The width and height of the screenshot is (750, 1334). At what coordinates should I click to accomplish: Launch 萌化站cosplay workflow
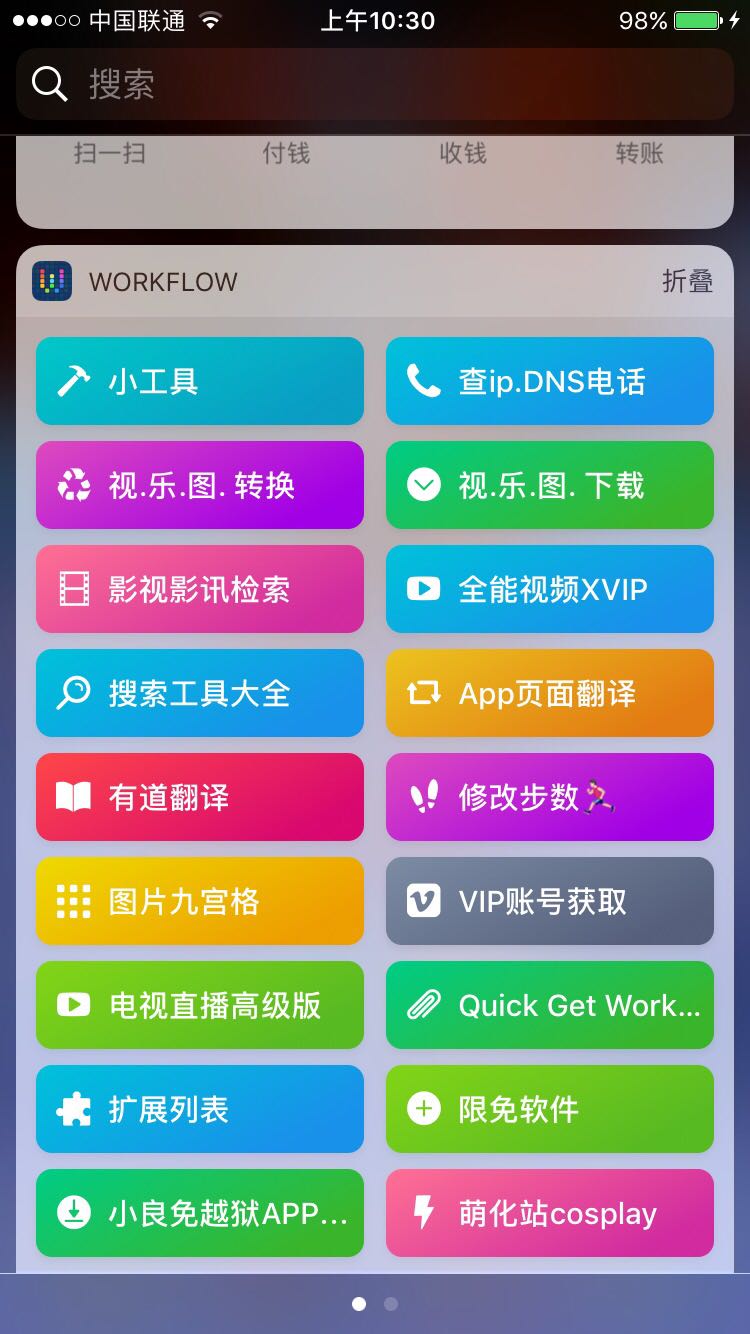[x=550, y=1213]
